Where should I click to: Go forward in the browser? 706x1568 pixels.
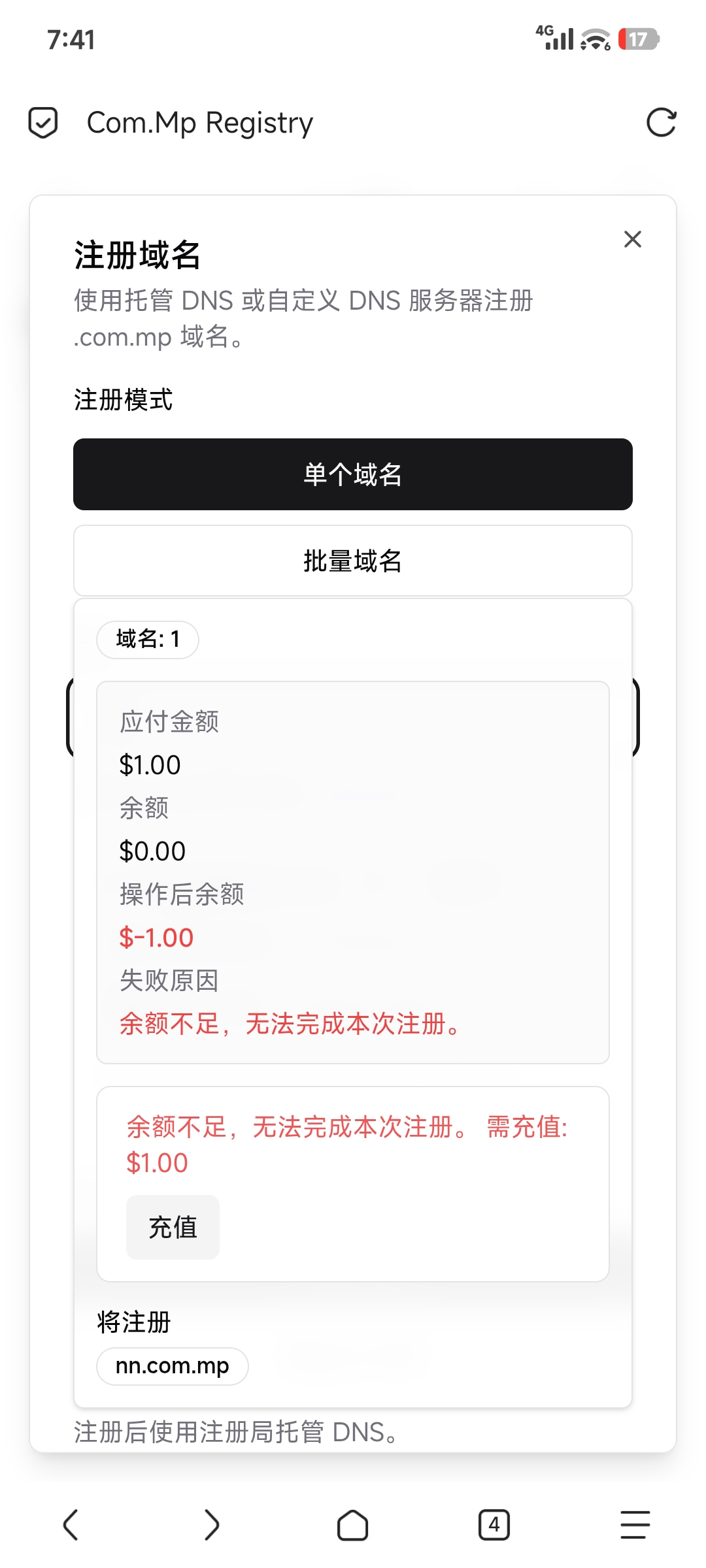coord(212,1525)
